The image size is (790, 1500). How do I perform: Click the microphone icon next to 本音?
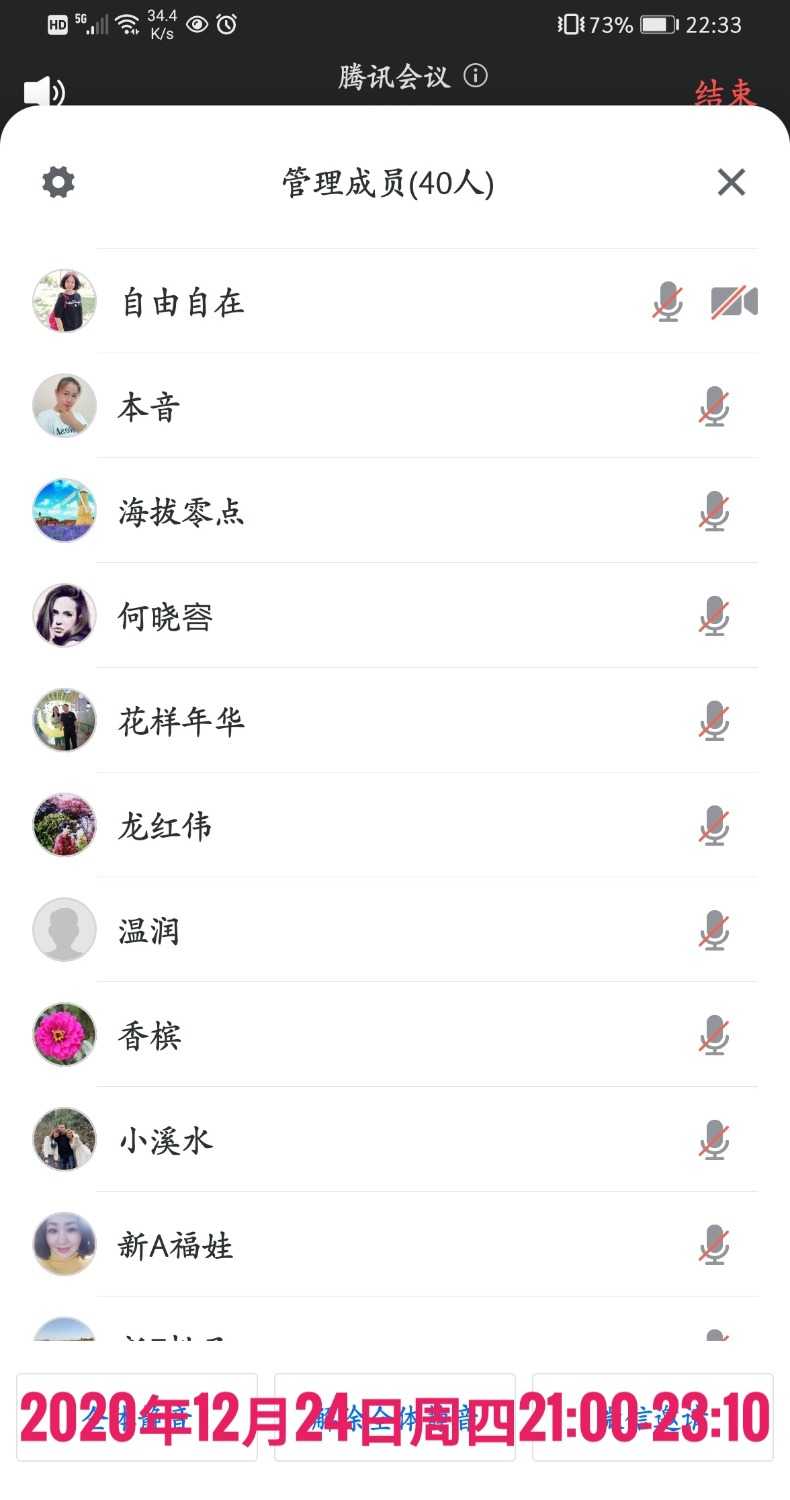point(713,406)
